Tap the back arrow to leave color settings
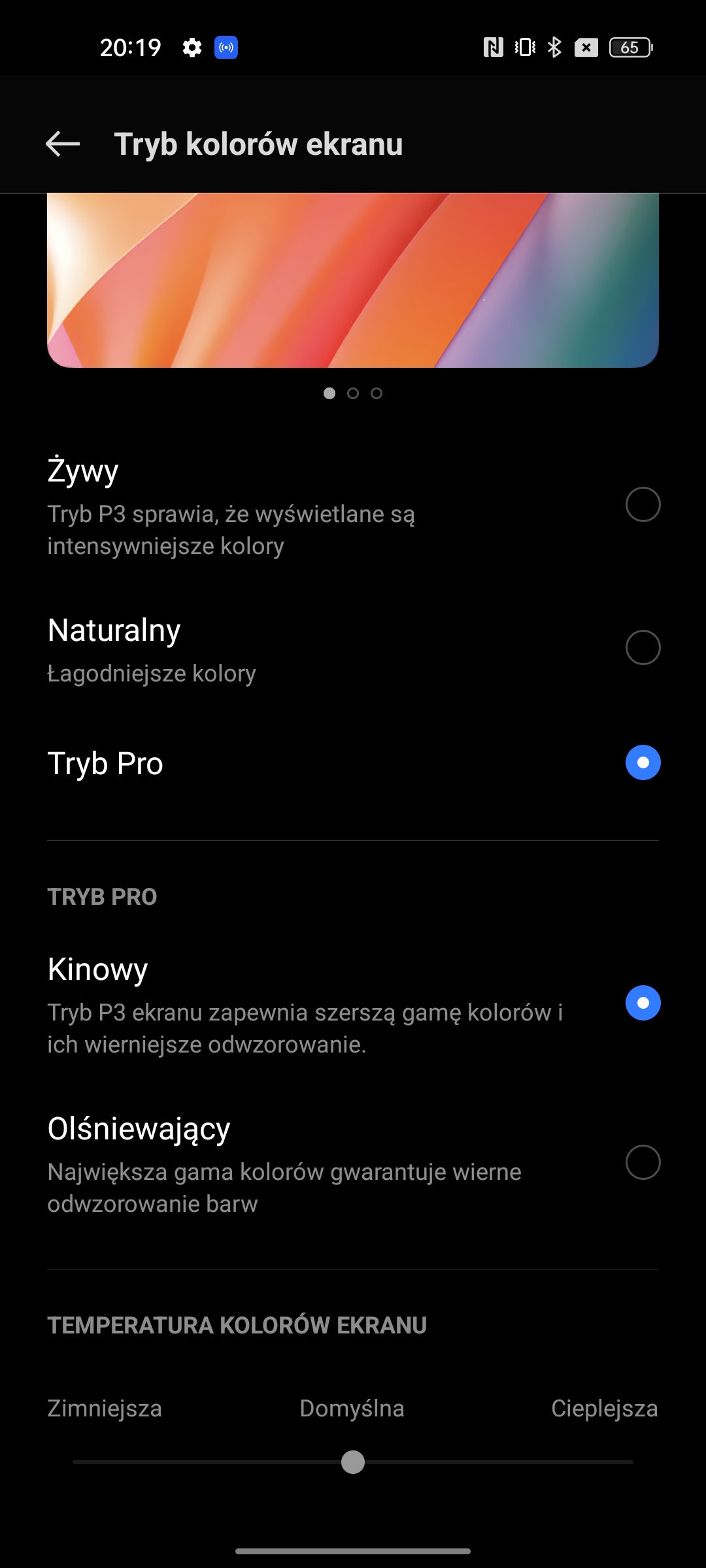Screen dimensions: 706x1568 coord(62,145)
